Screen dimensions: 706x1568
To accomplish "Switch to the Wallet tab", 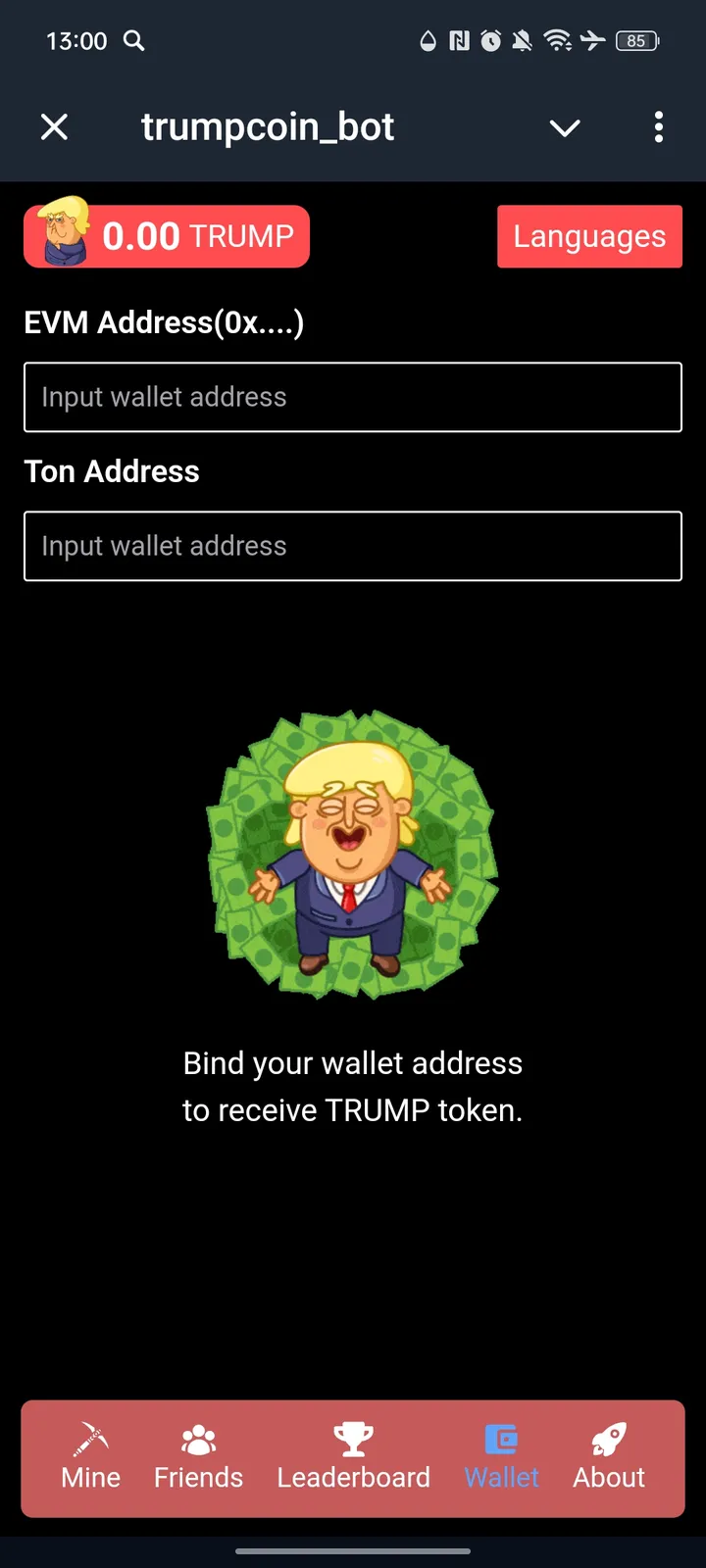I will [501, 1458].
